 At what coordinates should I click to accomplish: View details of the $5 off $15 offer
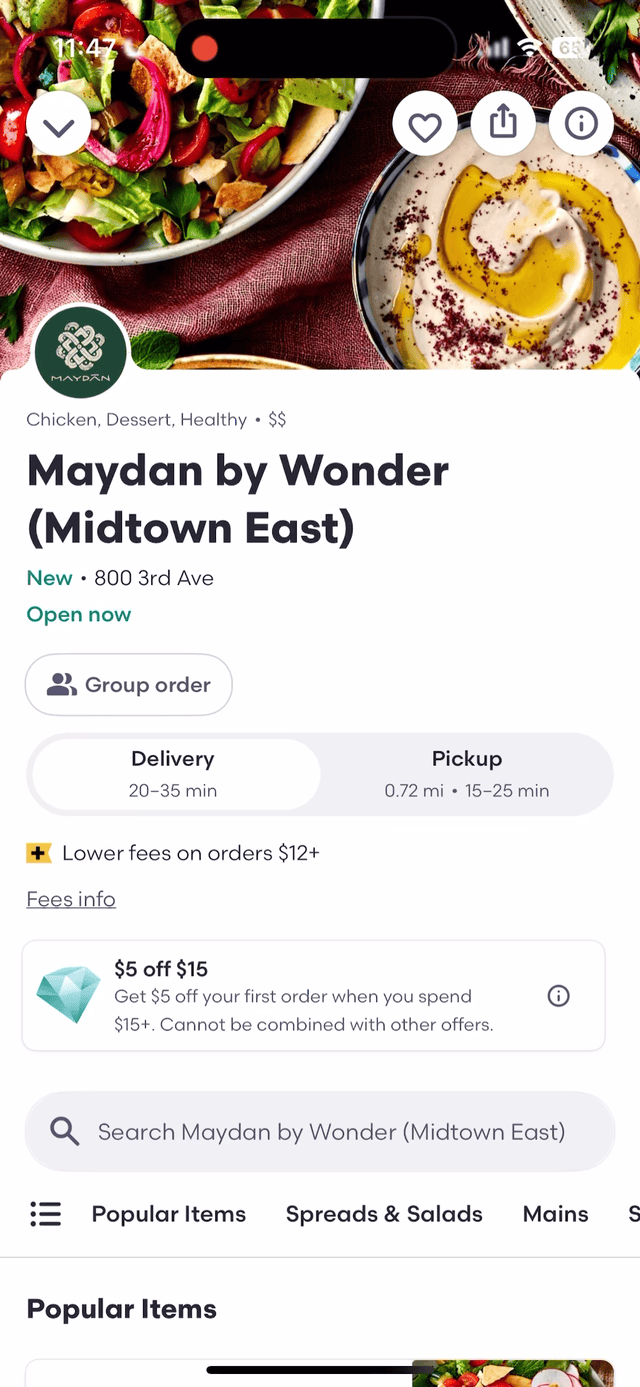tap(559, 996)
